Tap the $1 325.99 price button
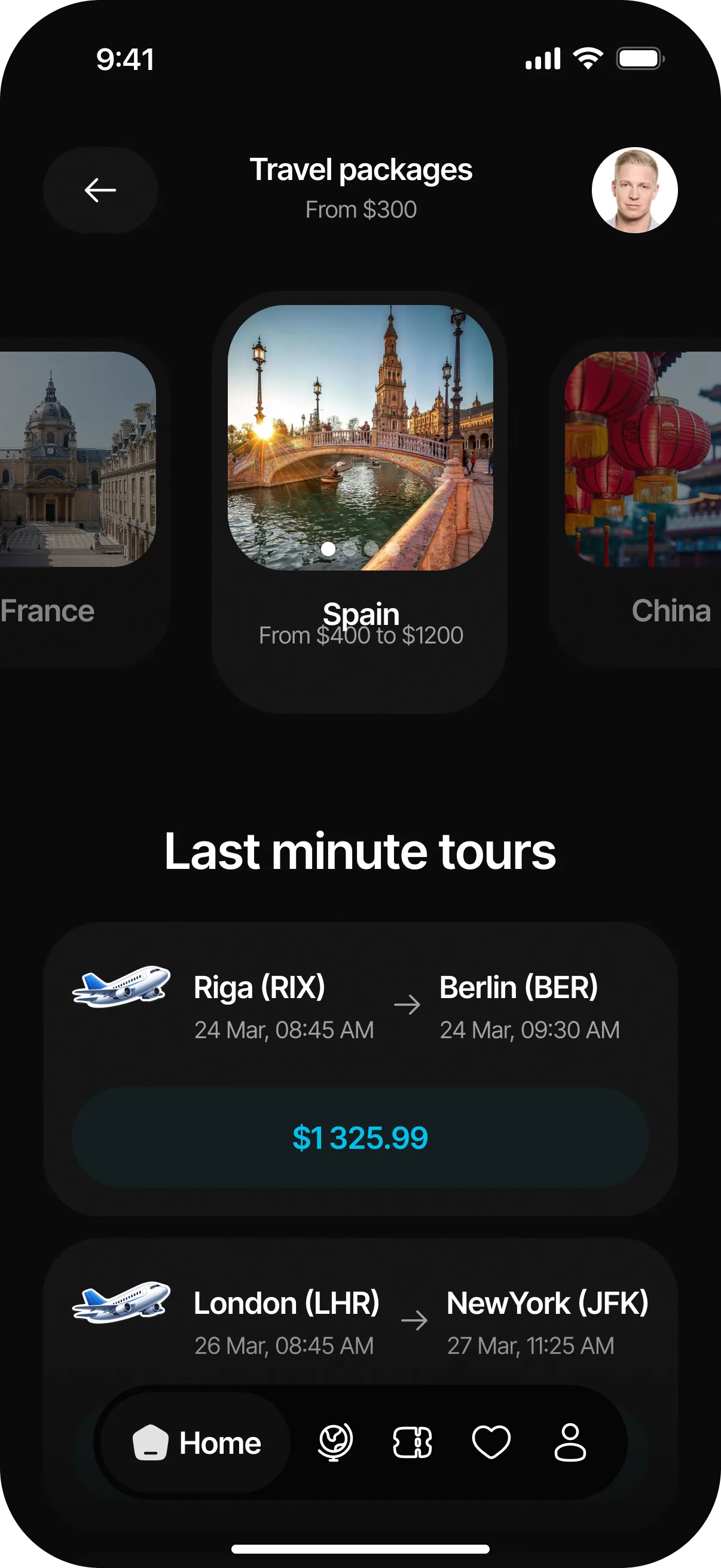This screenshot has height=1568, width=721. 360,1137
